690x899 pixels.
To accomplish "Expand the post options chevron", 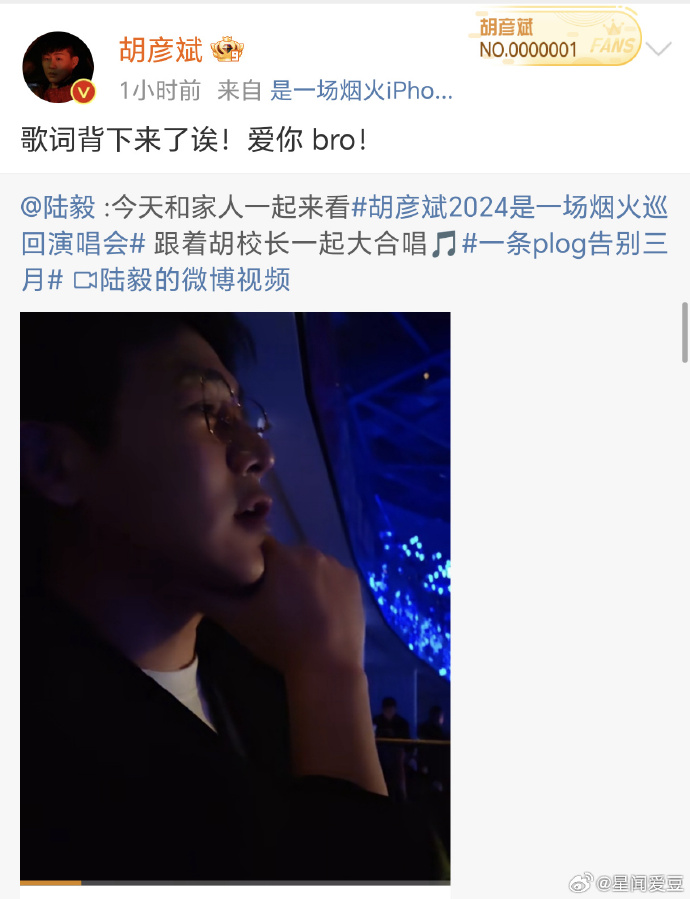I will coord(658,49).
